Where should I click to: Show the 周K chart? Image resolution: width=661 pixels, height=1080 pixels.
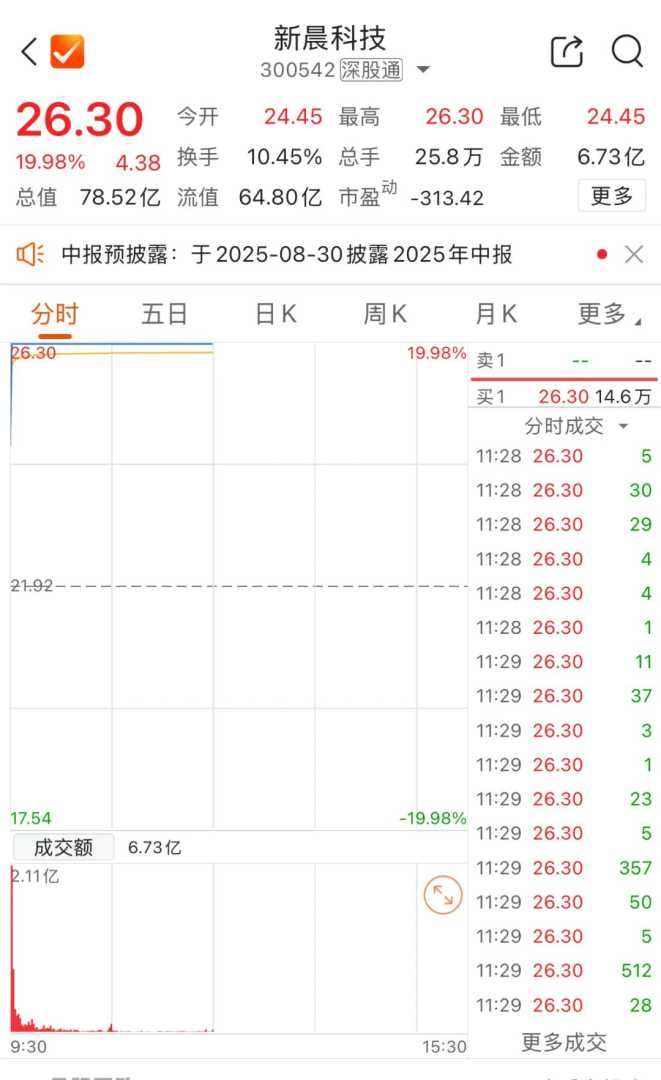click(x=385, y=314)
